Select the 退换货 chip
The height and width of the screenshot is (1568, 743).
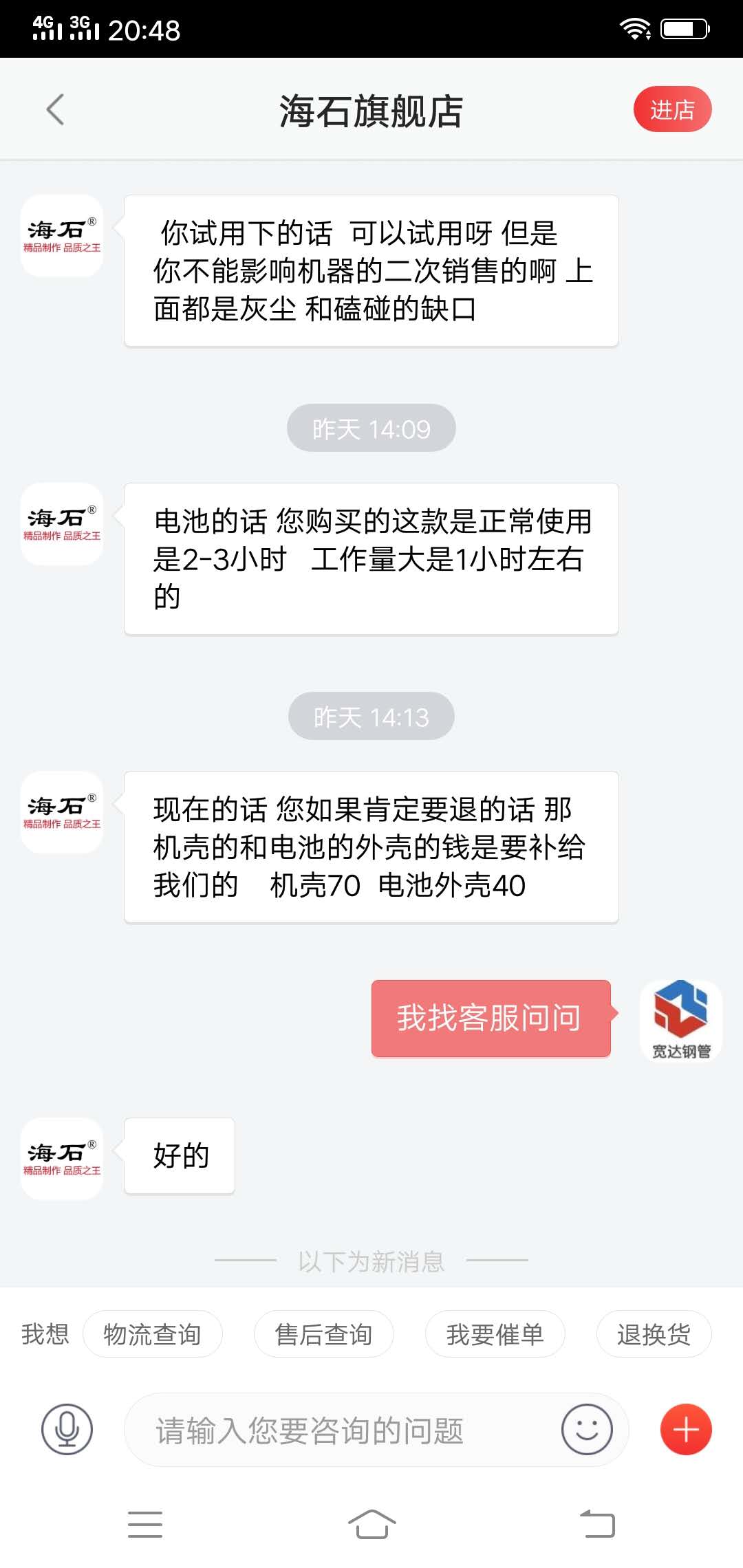[654, 1334]
